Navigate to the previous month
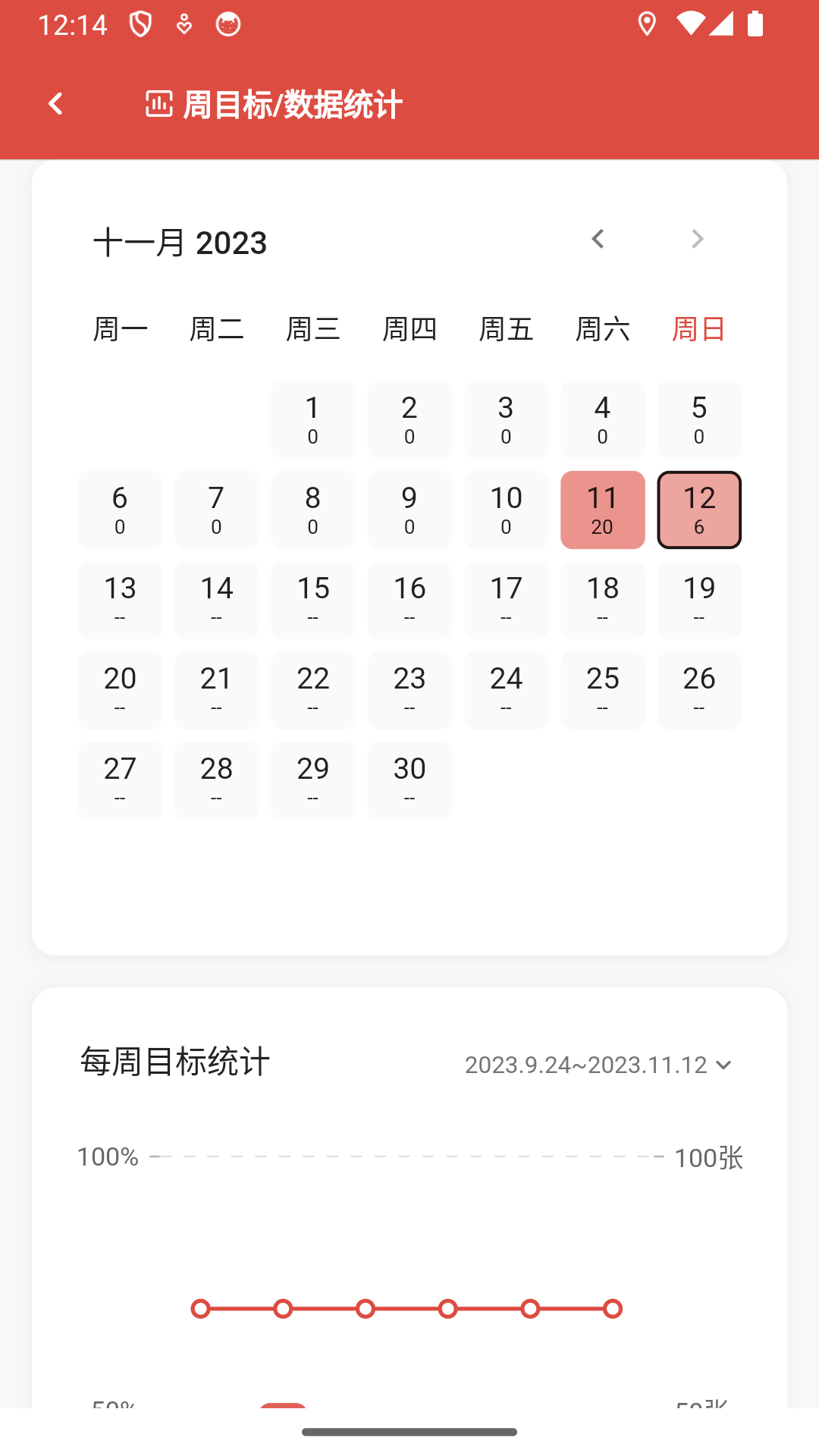The width and height of the screenshot is (819, 1456). coord(598,239)
